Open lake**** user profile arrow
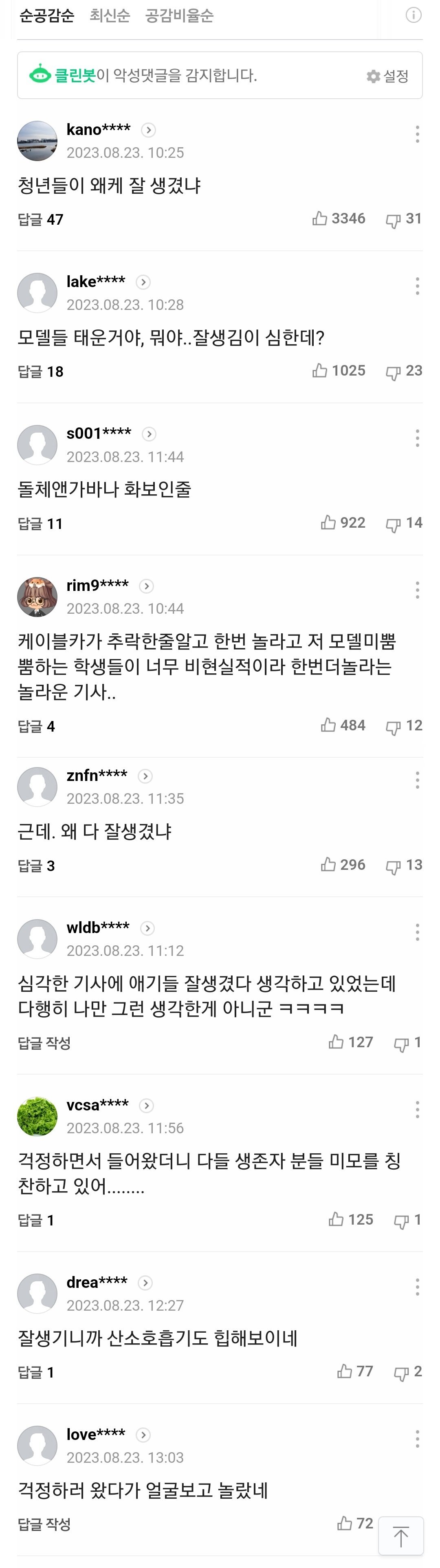The width and height of the screenshot is (440, 1568). point(143,282)
